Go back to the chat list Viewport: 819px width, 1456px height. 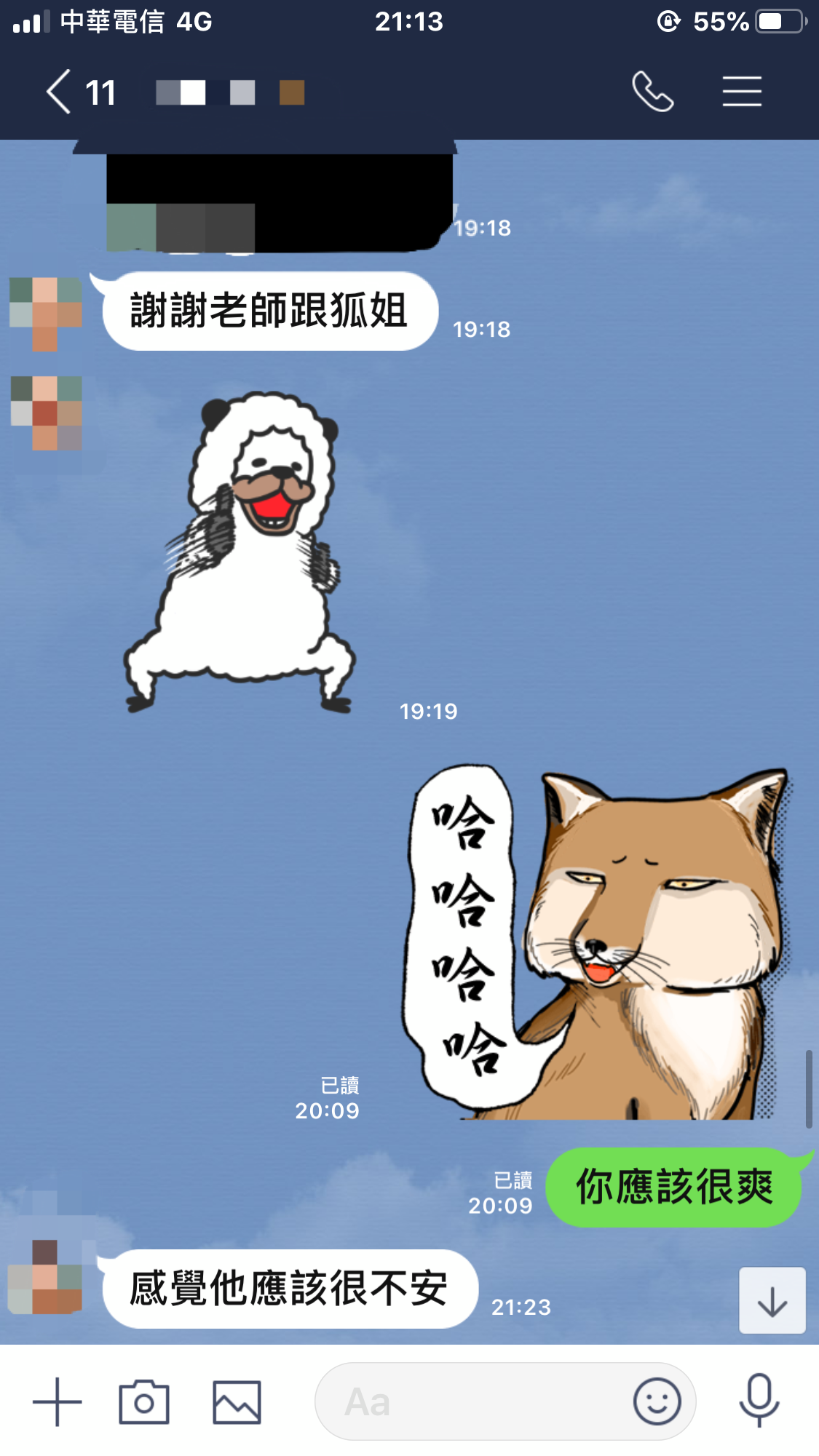[60, 92]
